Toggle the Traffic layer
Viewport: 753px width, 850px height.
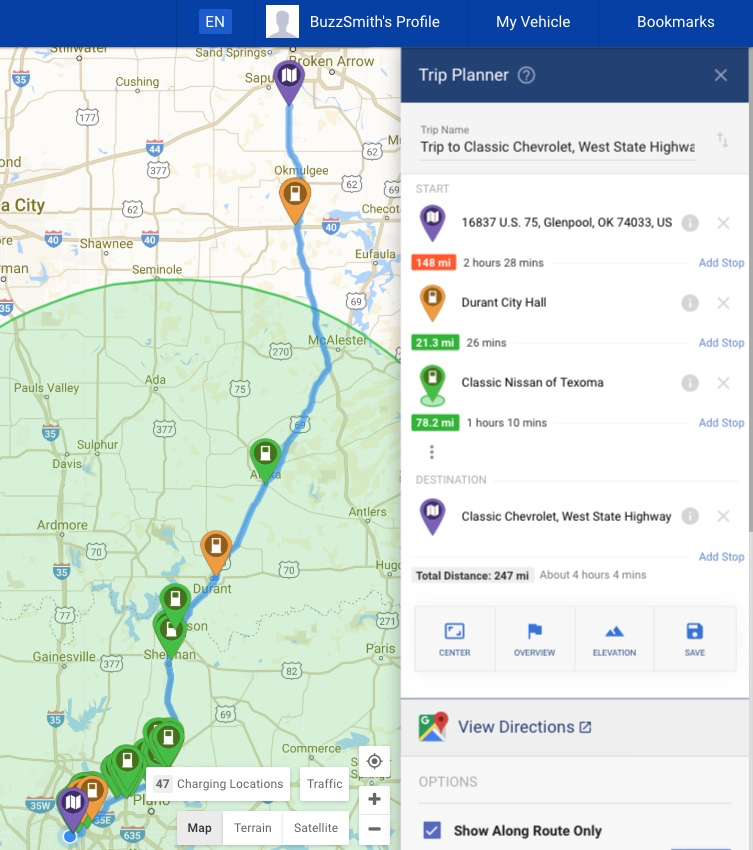click(324, 784)
